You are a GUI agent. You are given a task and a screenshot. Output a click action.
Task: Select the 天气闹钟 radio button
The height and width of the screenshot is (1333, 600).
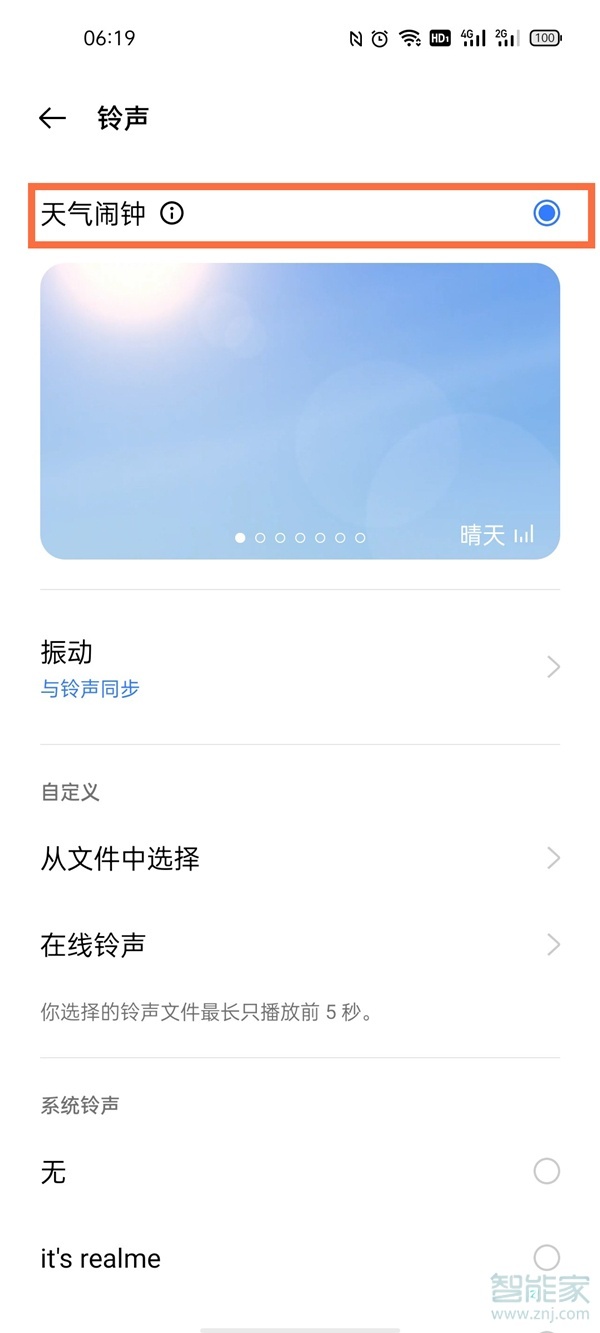point(546,213)
